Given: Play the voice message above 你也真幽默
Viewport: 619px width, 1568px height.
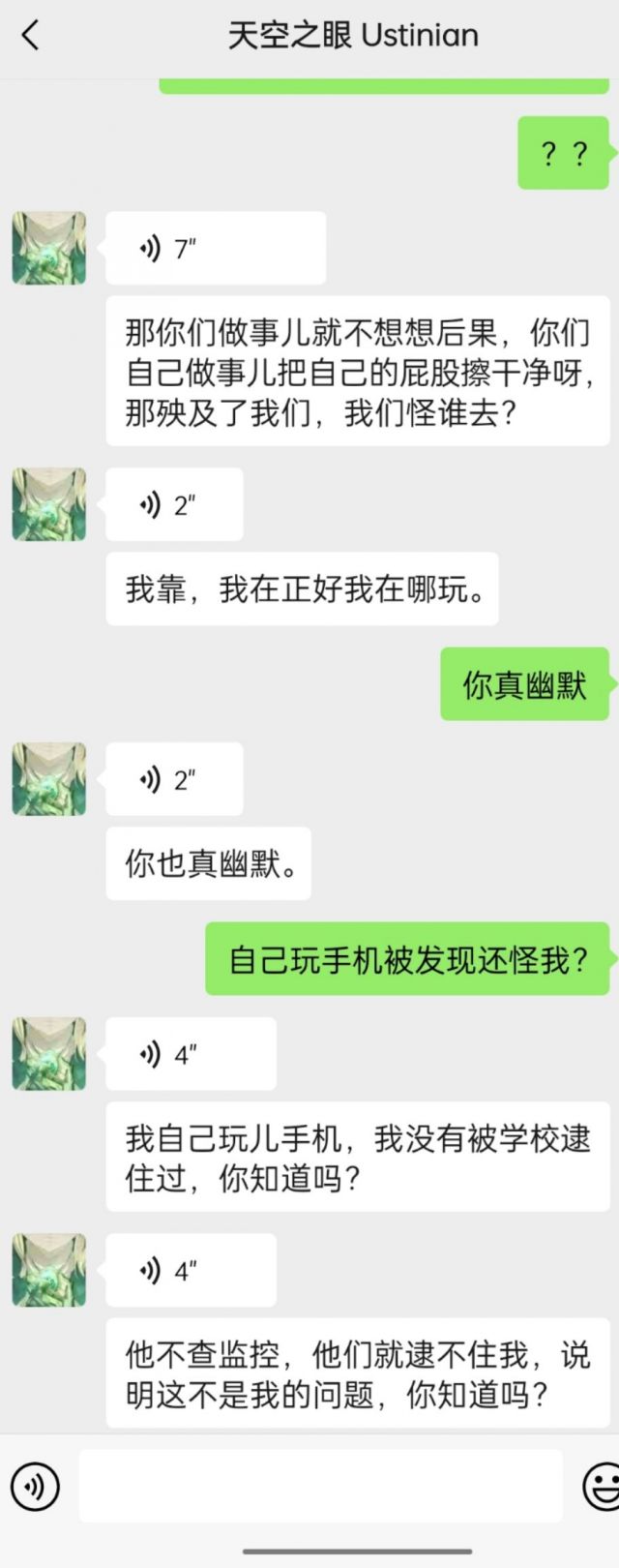Looking at the screenshot, I should [x=174, y=779].
